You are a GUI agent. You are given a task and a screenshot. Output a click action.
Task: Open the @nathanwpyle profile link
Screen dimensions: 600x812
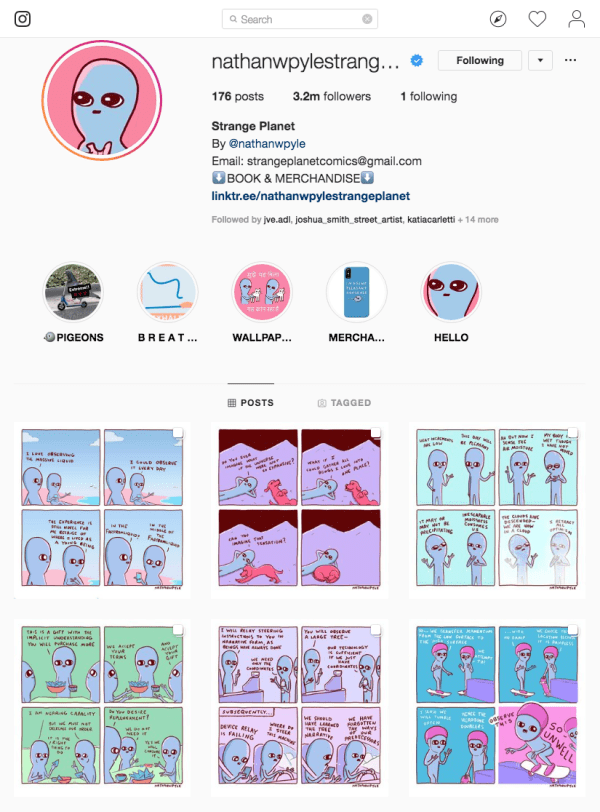[x=260, y=144]
